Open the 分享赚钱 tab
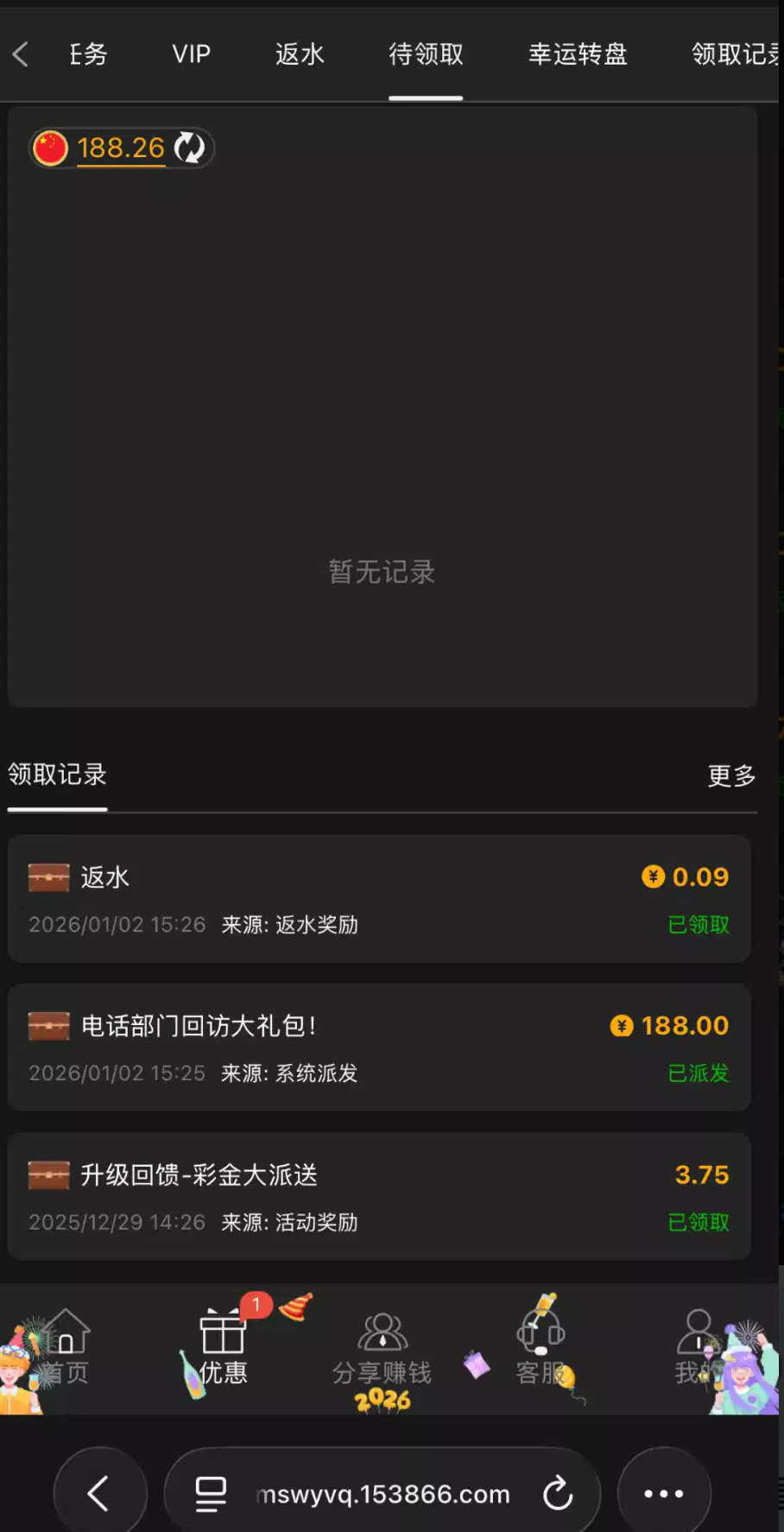Viewport: 784px width, 1532px height. (382, 1347)
